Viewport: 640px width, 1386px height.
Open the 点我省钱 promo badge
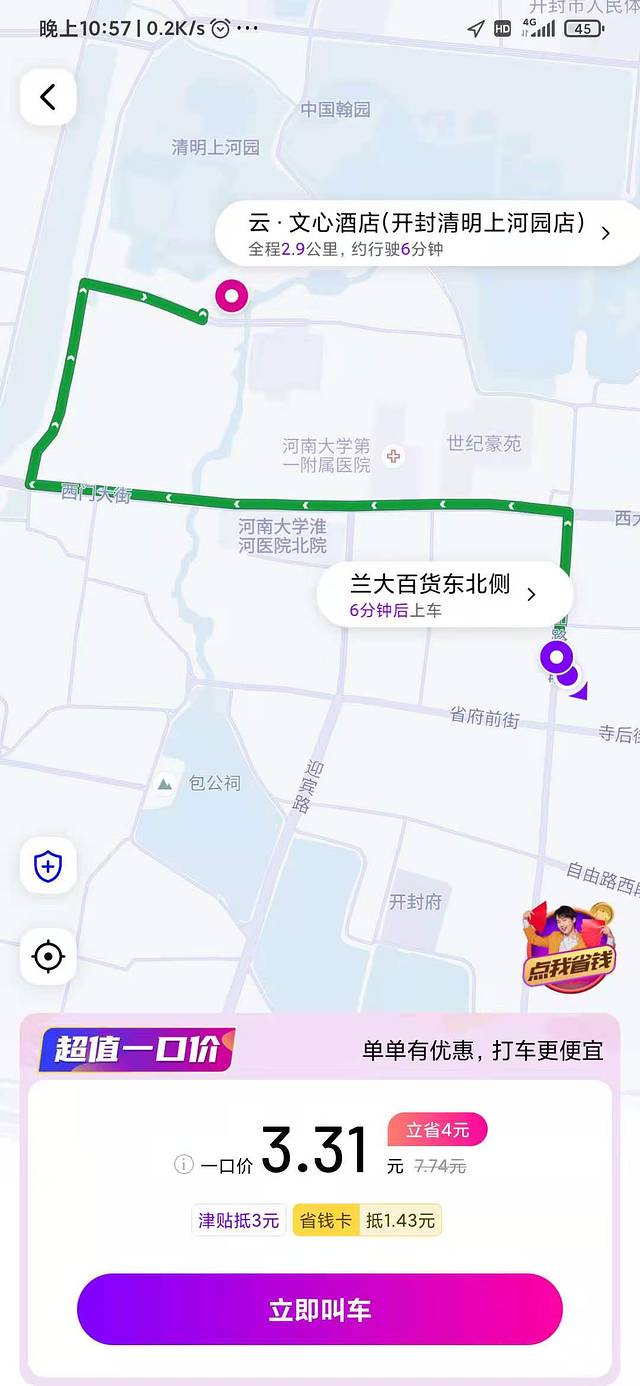click(566, 947)
